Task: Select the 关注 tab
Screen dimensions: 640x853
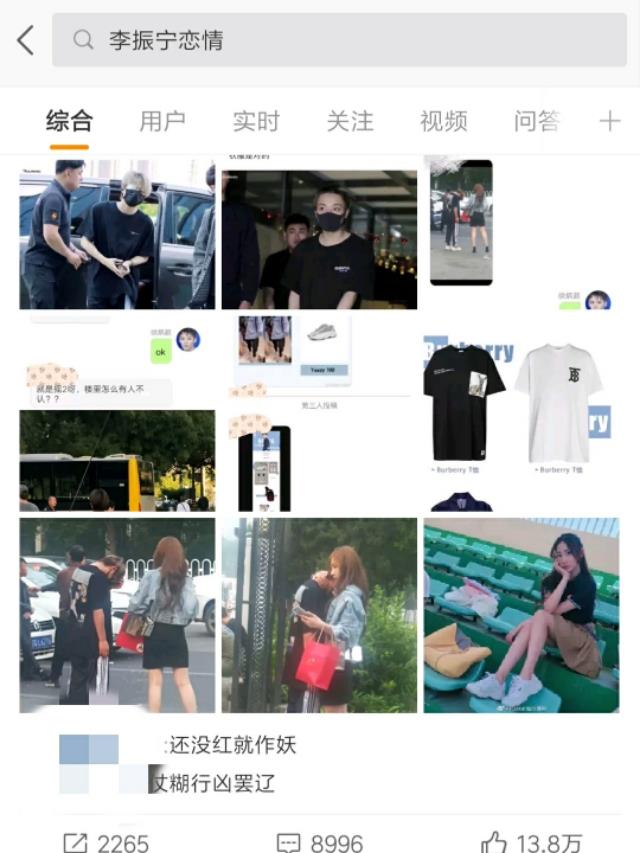Action: point(350,122)
